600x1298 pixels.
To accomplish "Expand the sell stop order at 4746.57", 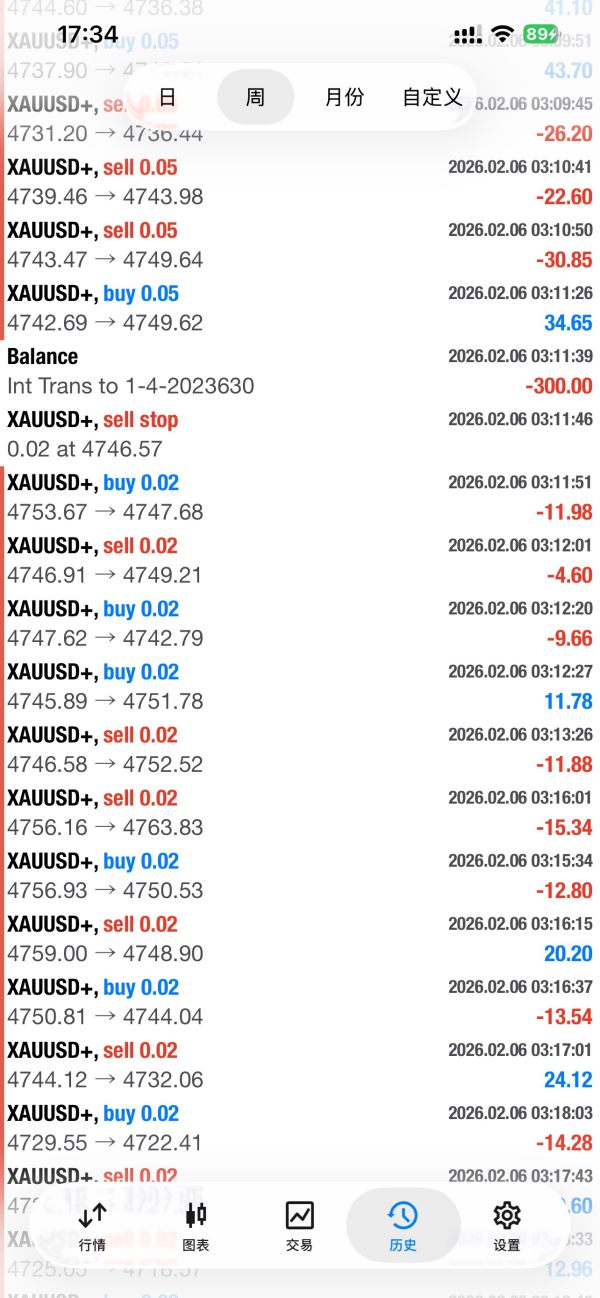I will tap(300, 434).
